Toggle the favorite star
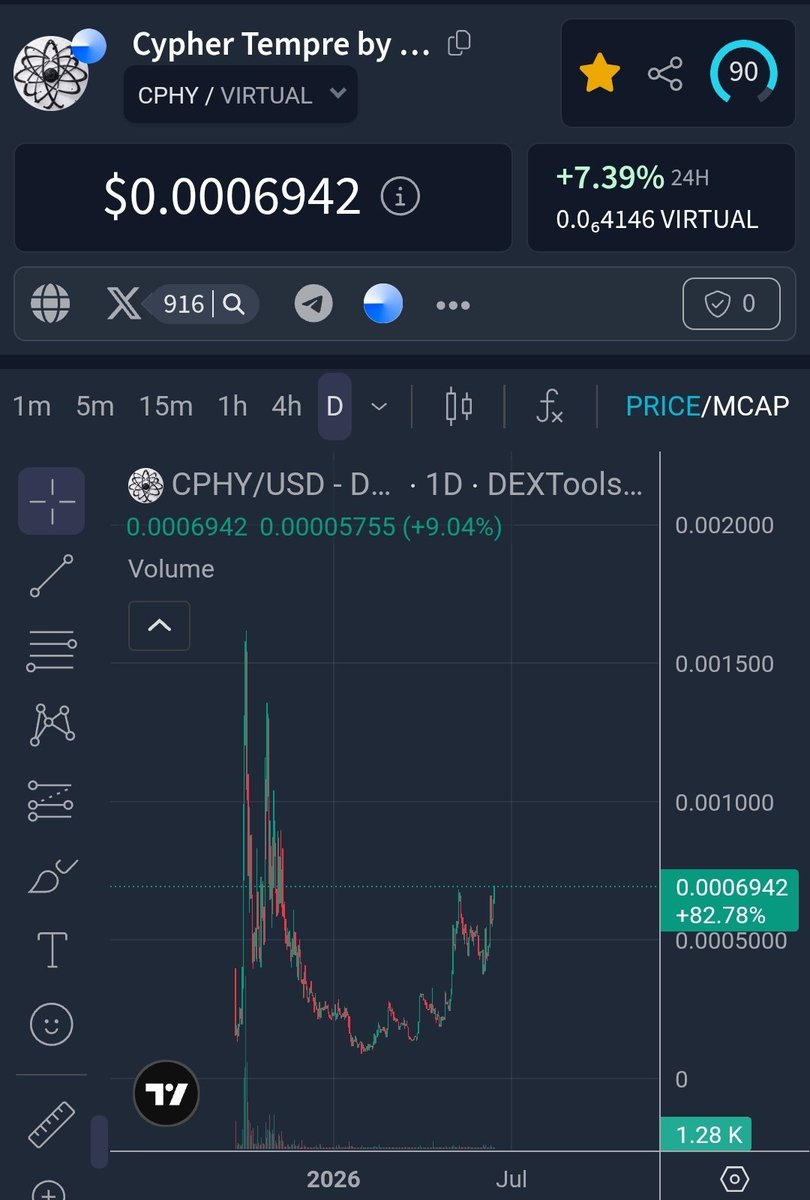810x1200 pixels. pyautogui.click(x=600, y=73)
